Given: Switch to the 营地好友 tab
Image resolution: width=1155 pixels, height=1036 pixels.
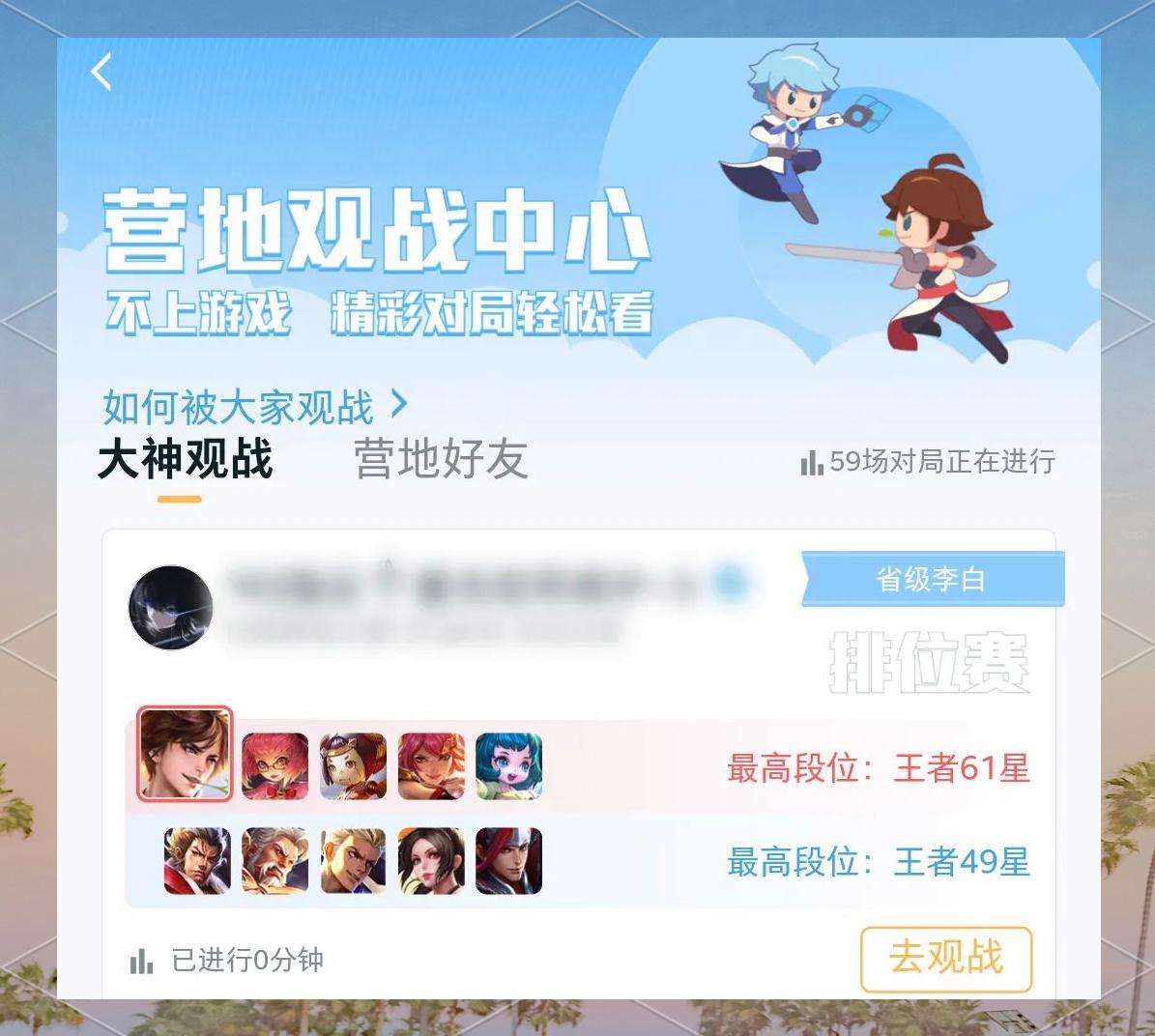Looking at the screenshot, I should tap(441, 460).
